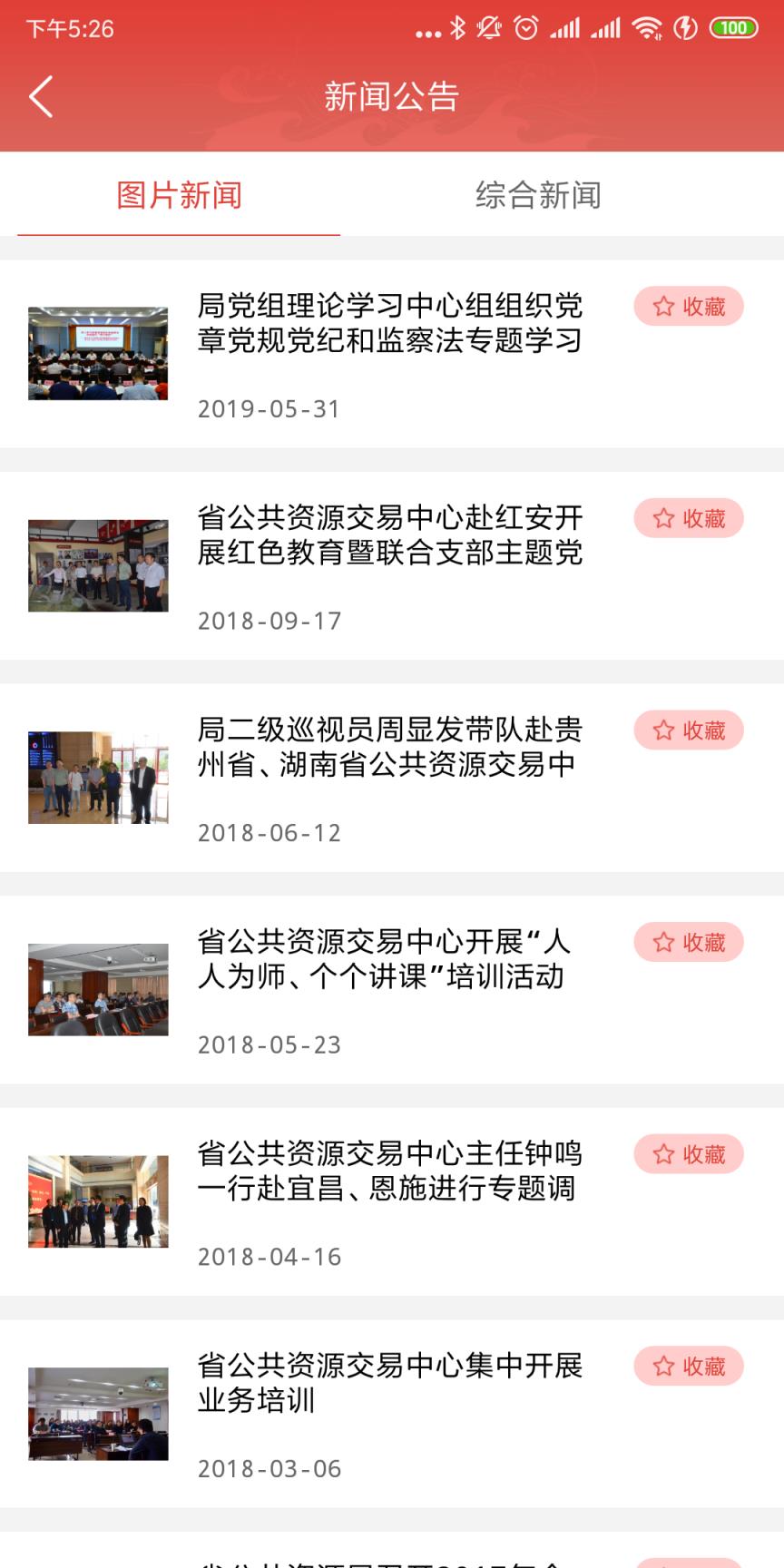Tap the date 2018-05-23 under the training news
This screenshot has height=1568, width=784.
click(269, 1044)
